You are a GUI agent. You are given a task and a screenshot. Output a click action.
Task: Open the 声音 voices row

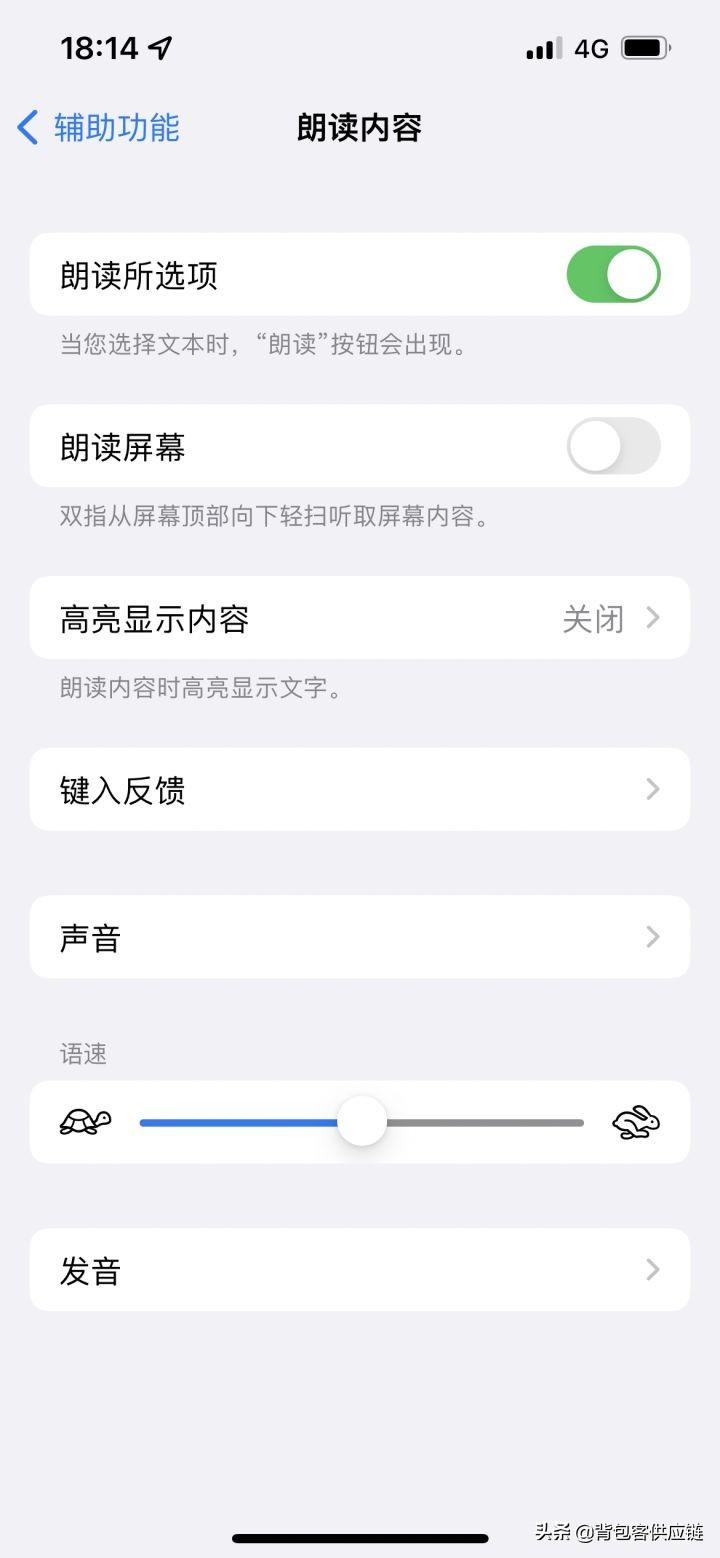tap(360, 937)
